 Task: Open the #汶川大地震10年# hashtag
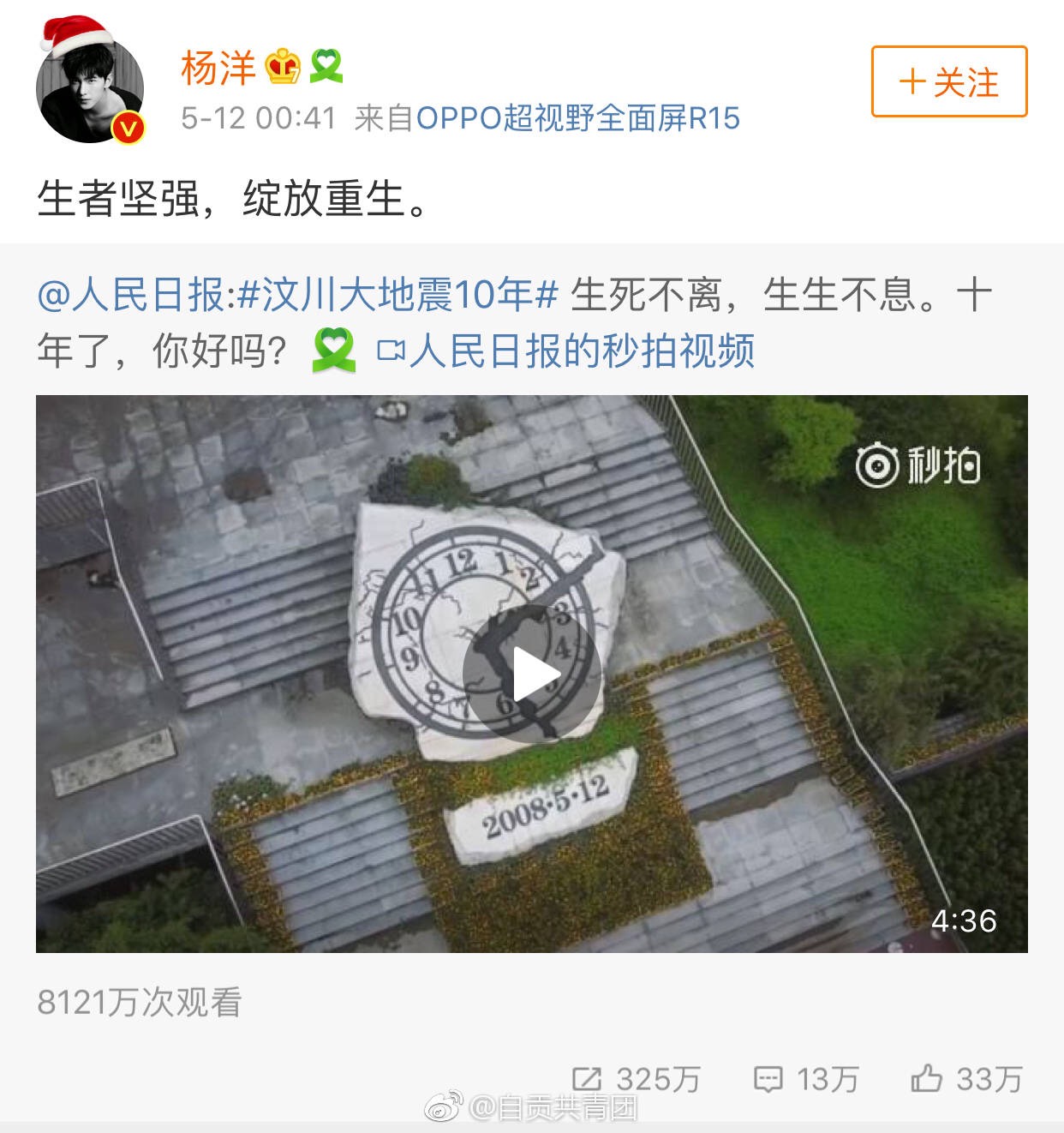coord(398,296)
